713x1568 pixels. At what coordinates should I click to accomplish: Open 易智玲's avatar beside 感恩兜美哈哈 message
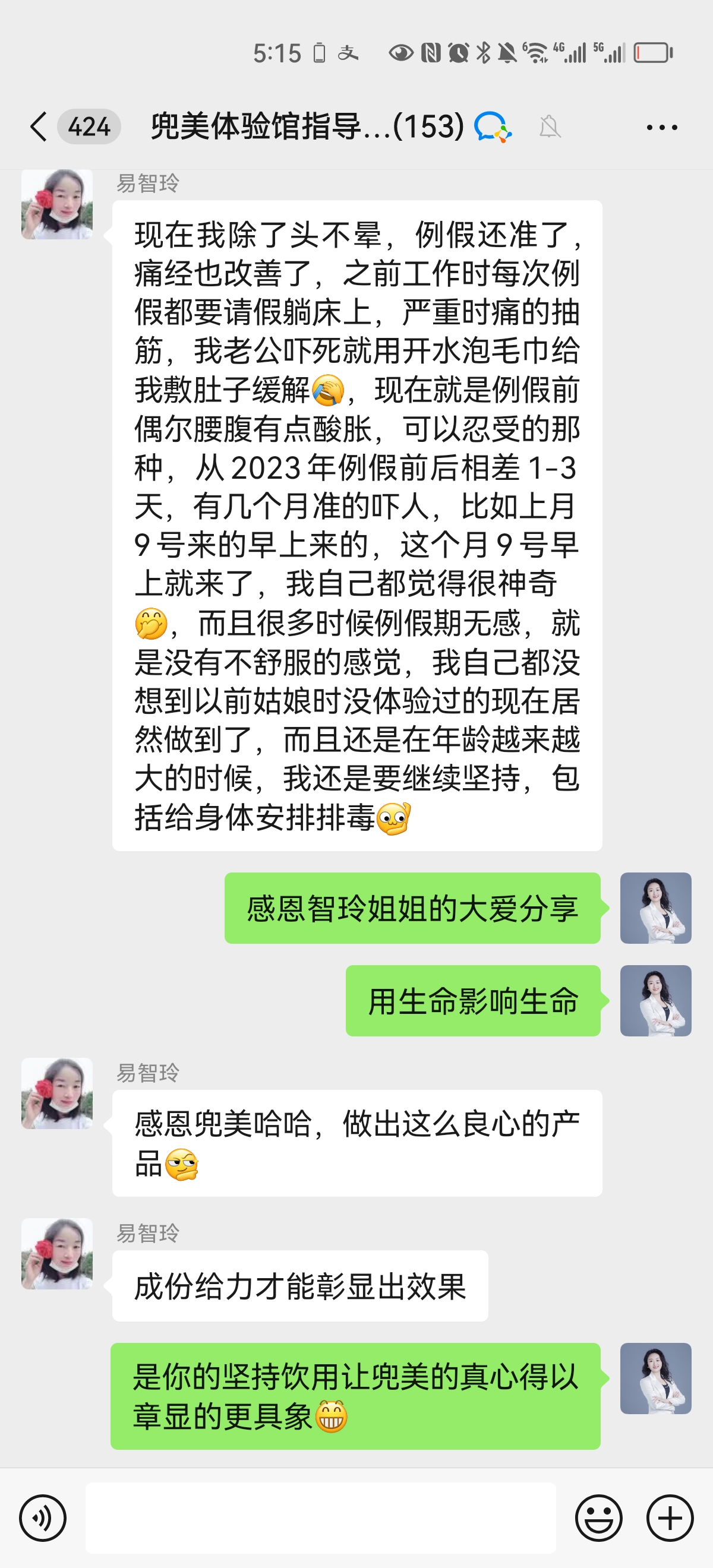click(x=57, y=1093)
